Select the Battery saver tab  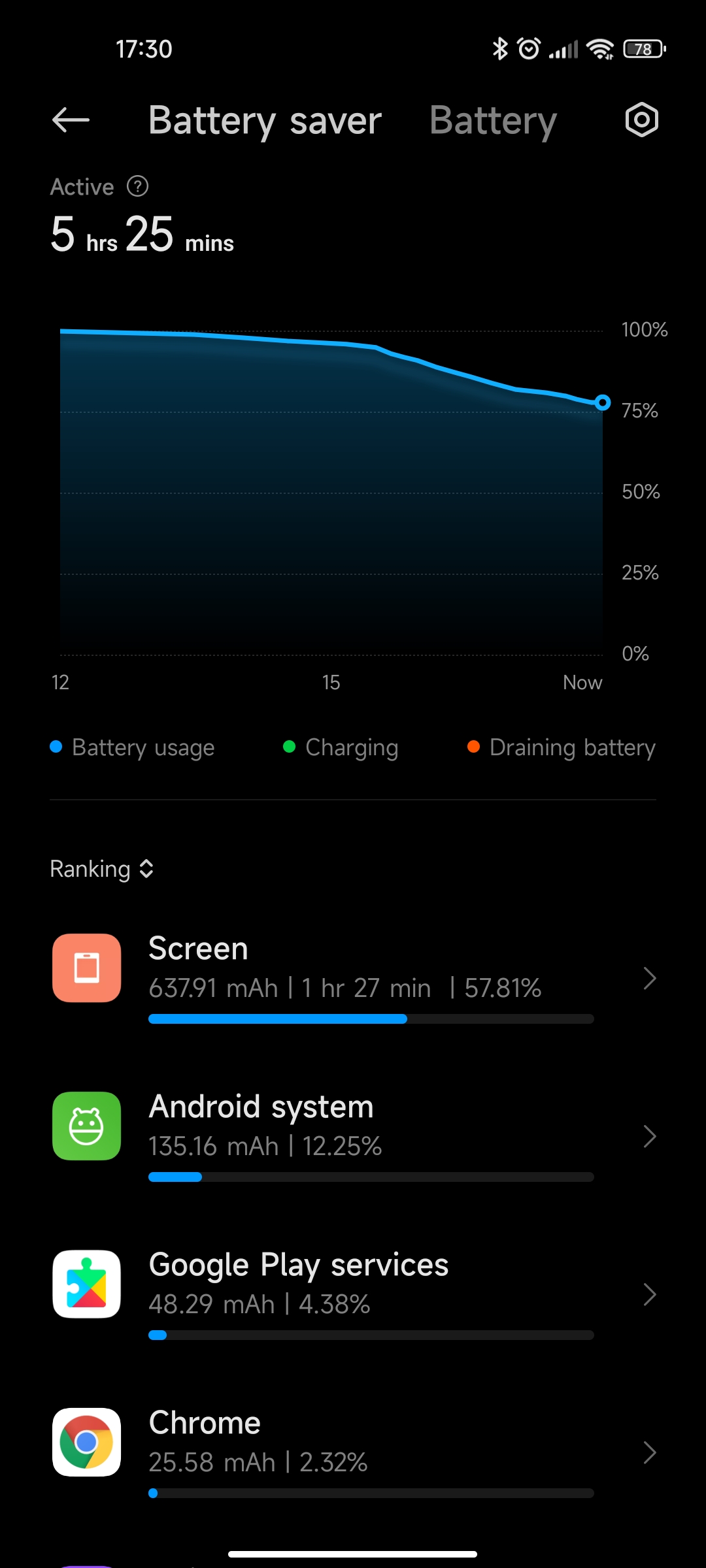pos(265,121)
